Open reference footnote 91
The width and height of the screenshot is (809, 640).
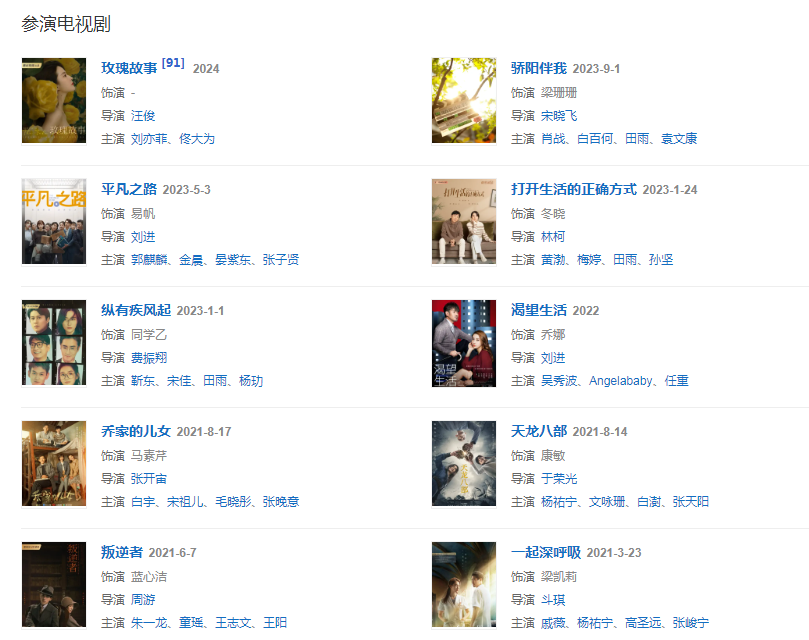[173, 63]
